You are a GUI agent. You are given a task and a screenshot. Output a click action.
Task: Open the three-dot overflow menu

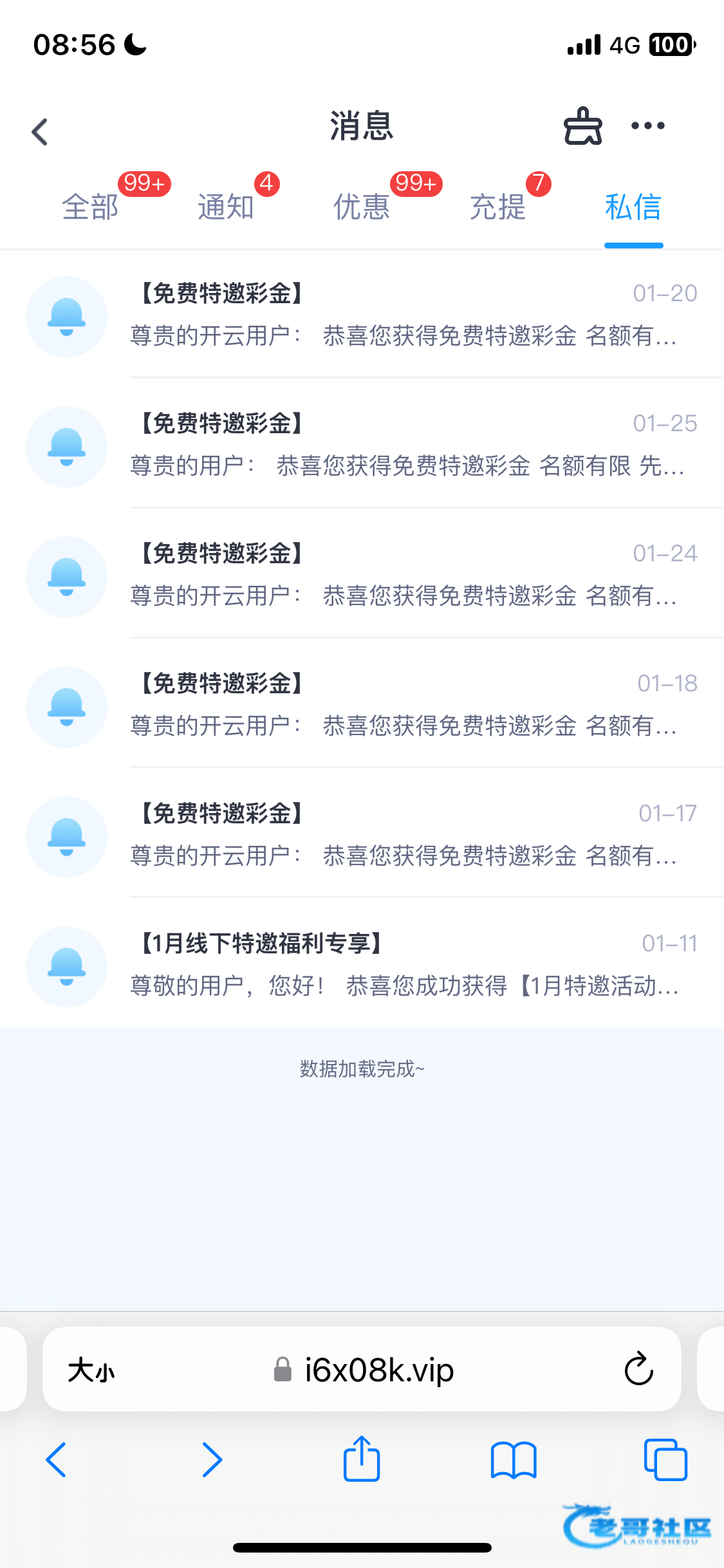647,126
